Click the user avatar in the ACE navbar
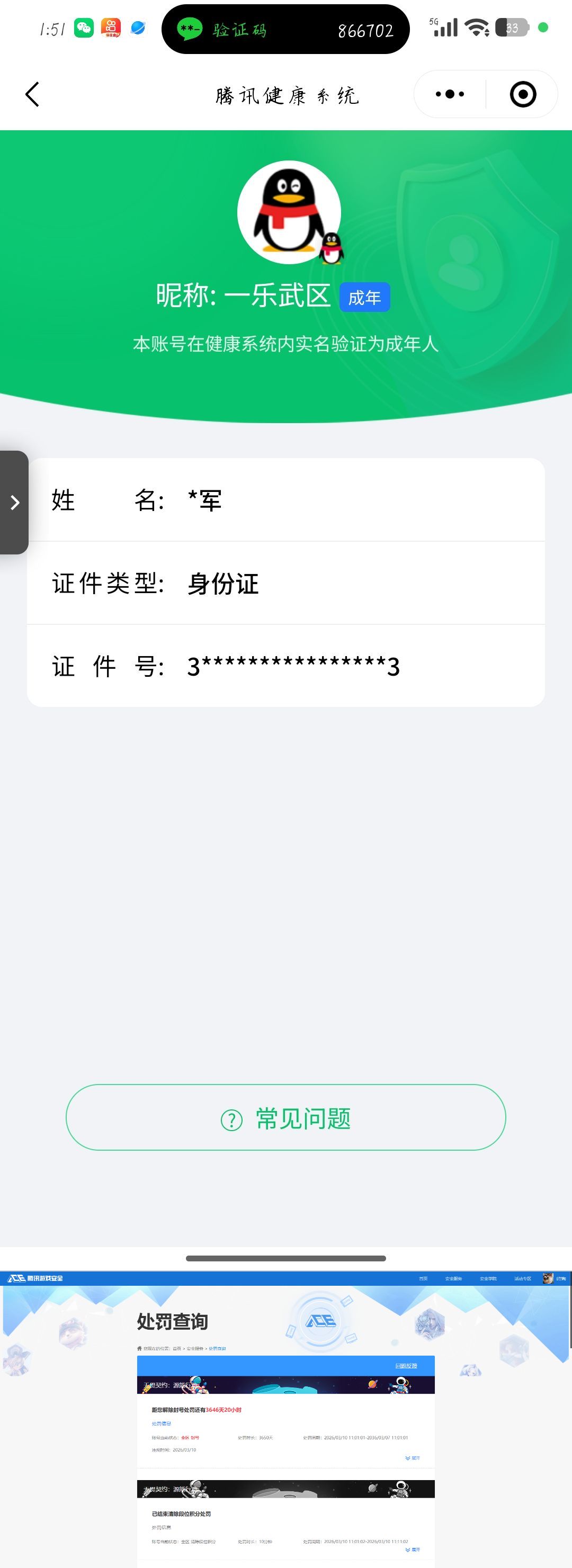The width and height of the screenshot is (572, 1568). pos(548,1279)
